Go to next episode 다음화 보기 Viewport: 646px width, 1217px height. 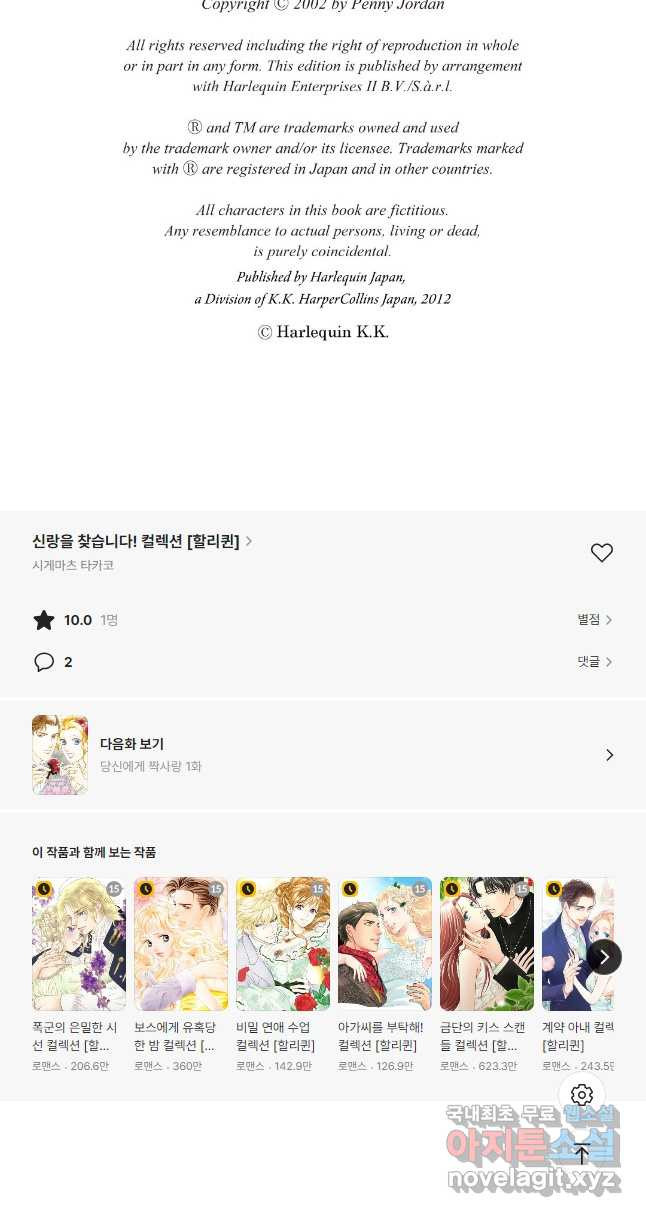[323, 755]
